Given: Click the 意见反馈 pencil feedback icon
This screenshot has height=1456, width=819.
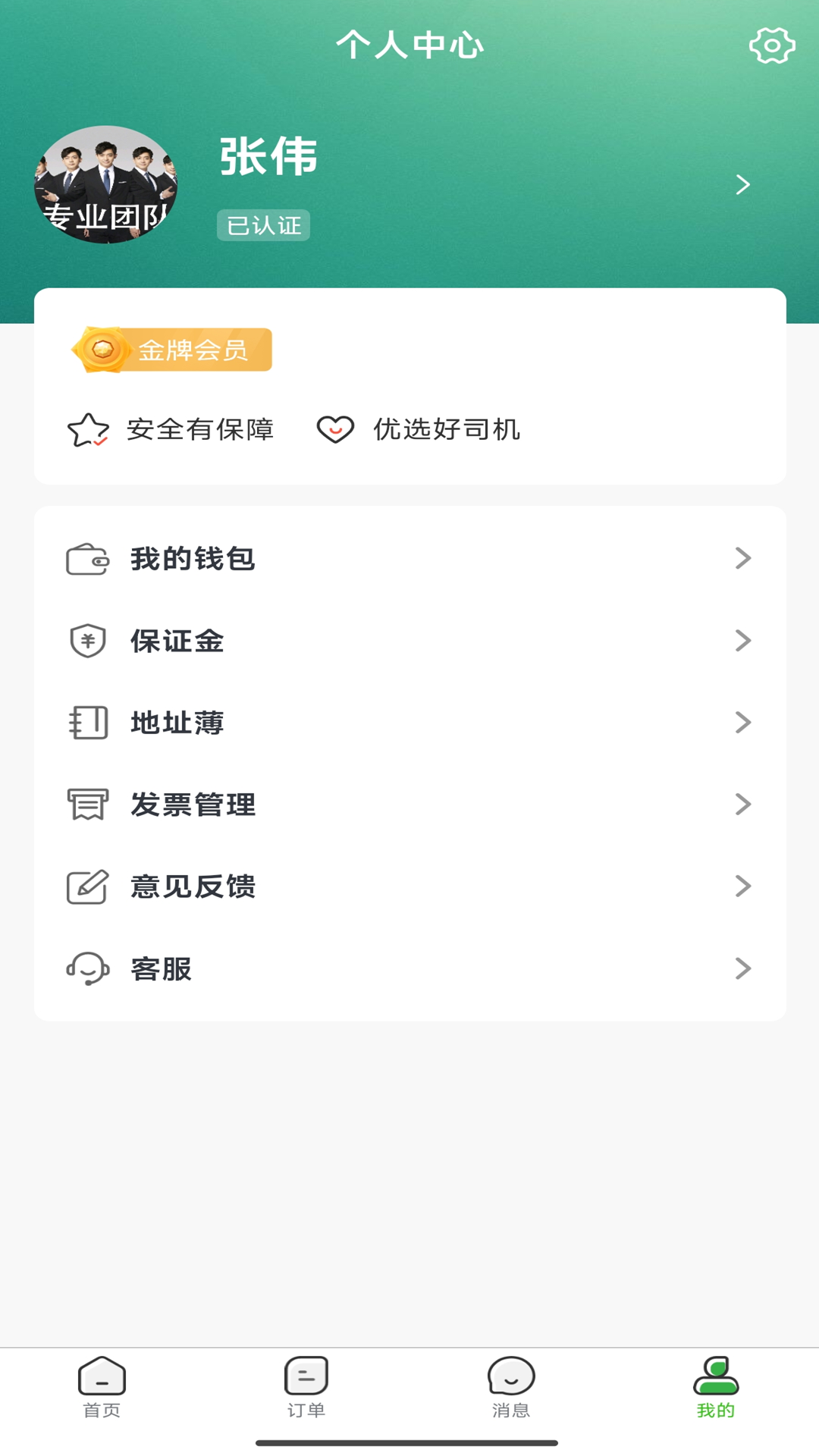Looking at the screenshot, I should click(87, 886).
